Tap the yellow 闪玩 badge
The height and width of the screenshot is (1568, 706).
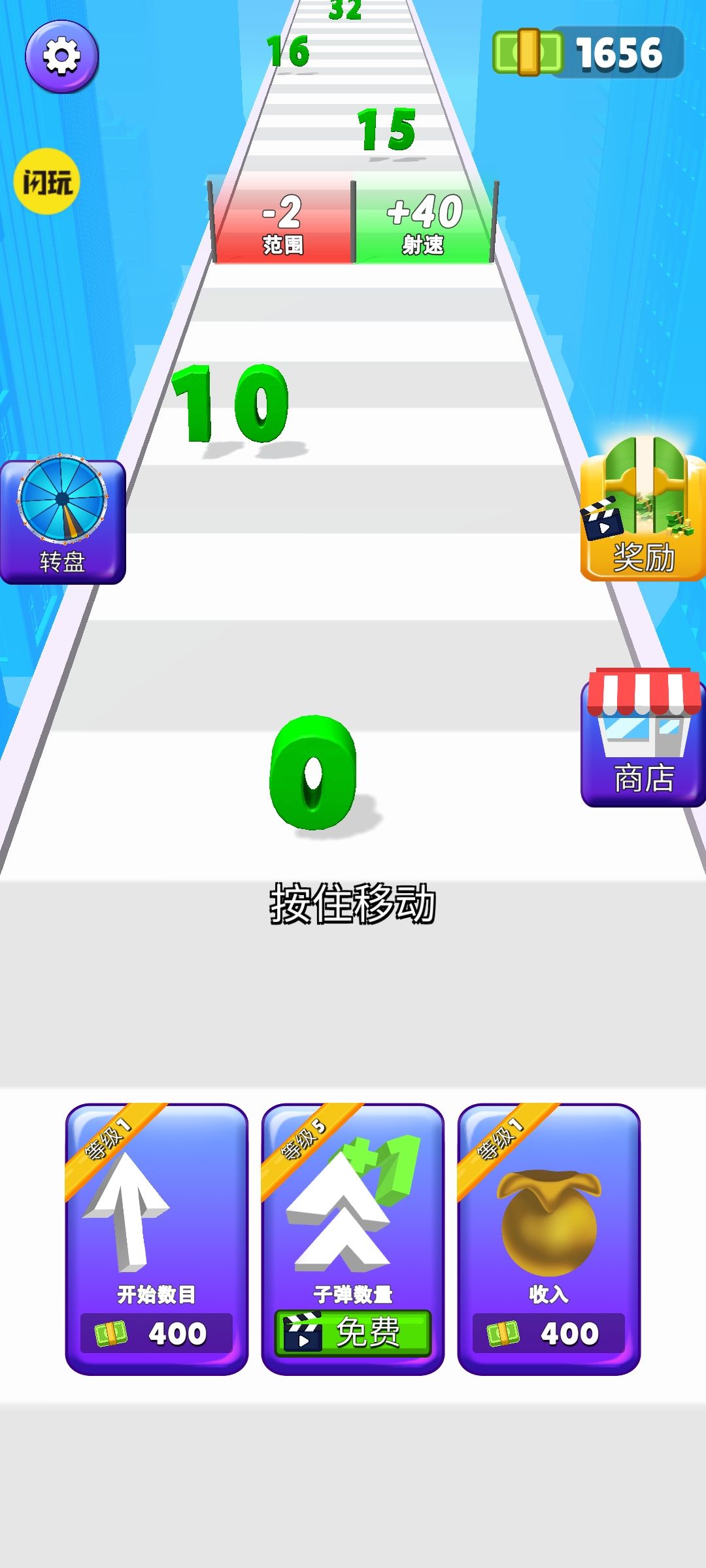[x=46, y=181]
